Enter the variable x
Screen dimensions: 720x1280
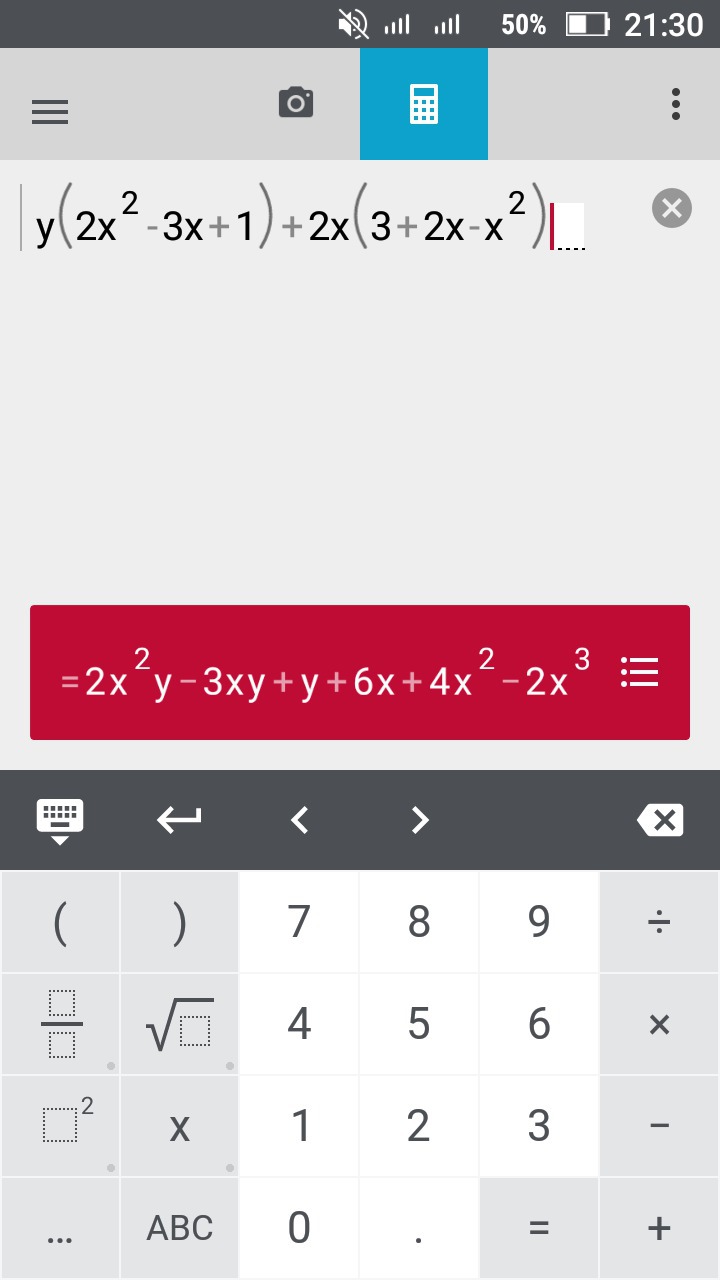pos(180,1127)
